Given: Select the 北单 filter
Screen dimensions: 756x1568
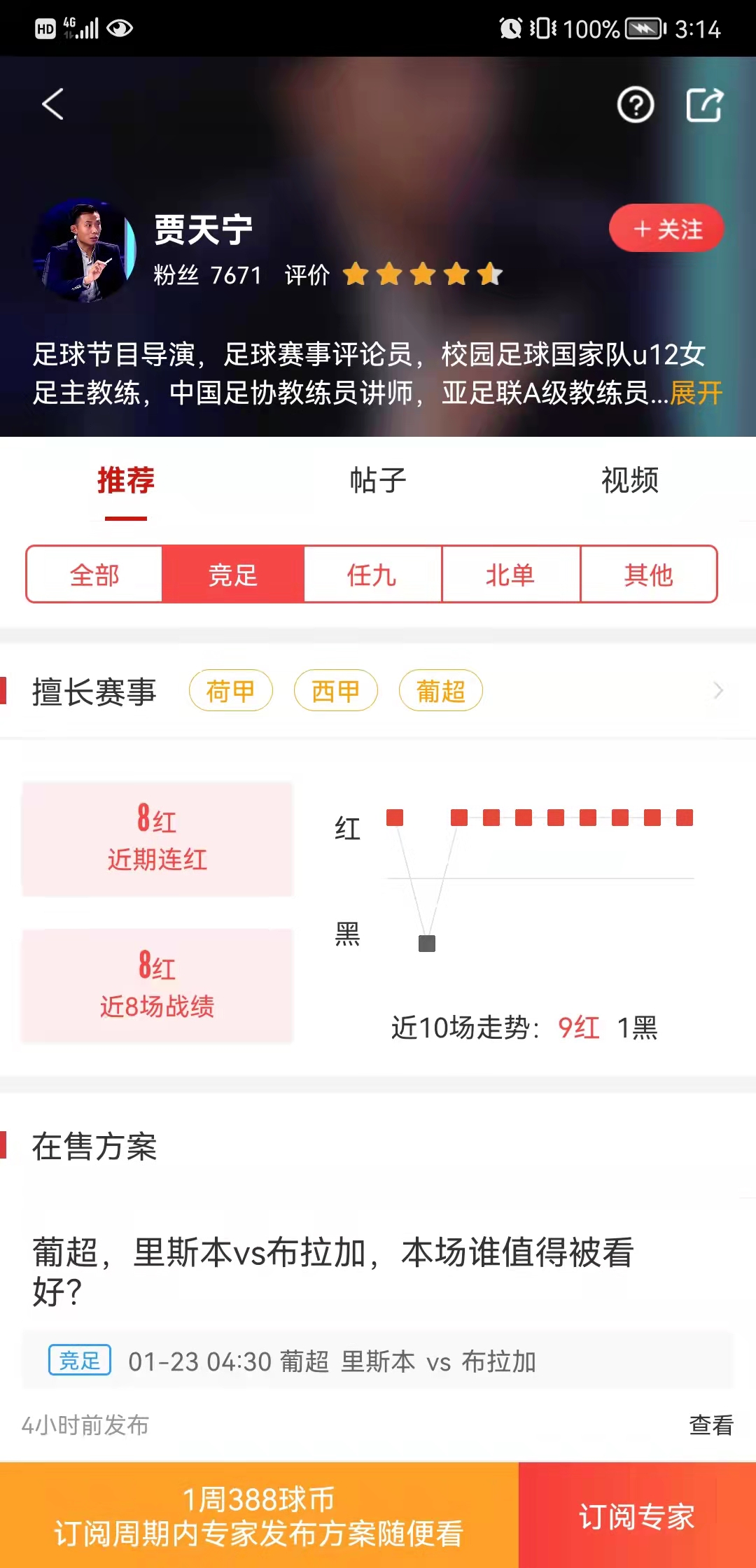Looking at the screenshot, I should pos(510,575).
